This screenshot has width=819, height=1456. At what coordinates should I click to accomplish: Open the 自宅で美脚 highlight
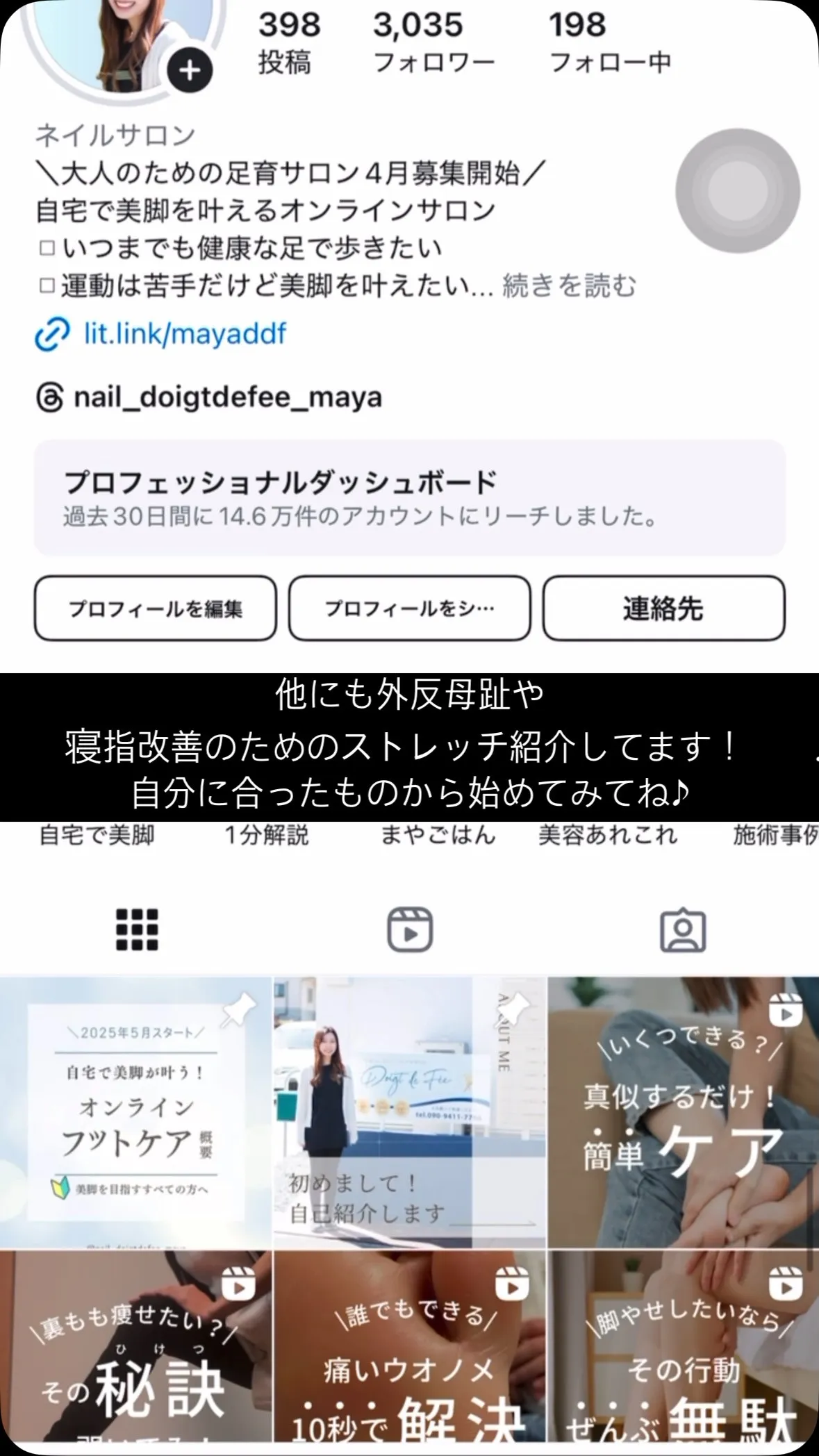click(x=97, y=836)
